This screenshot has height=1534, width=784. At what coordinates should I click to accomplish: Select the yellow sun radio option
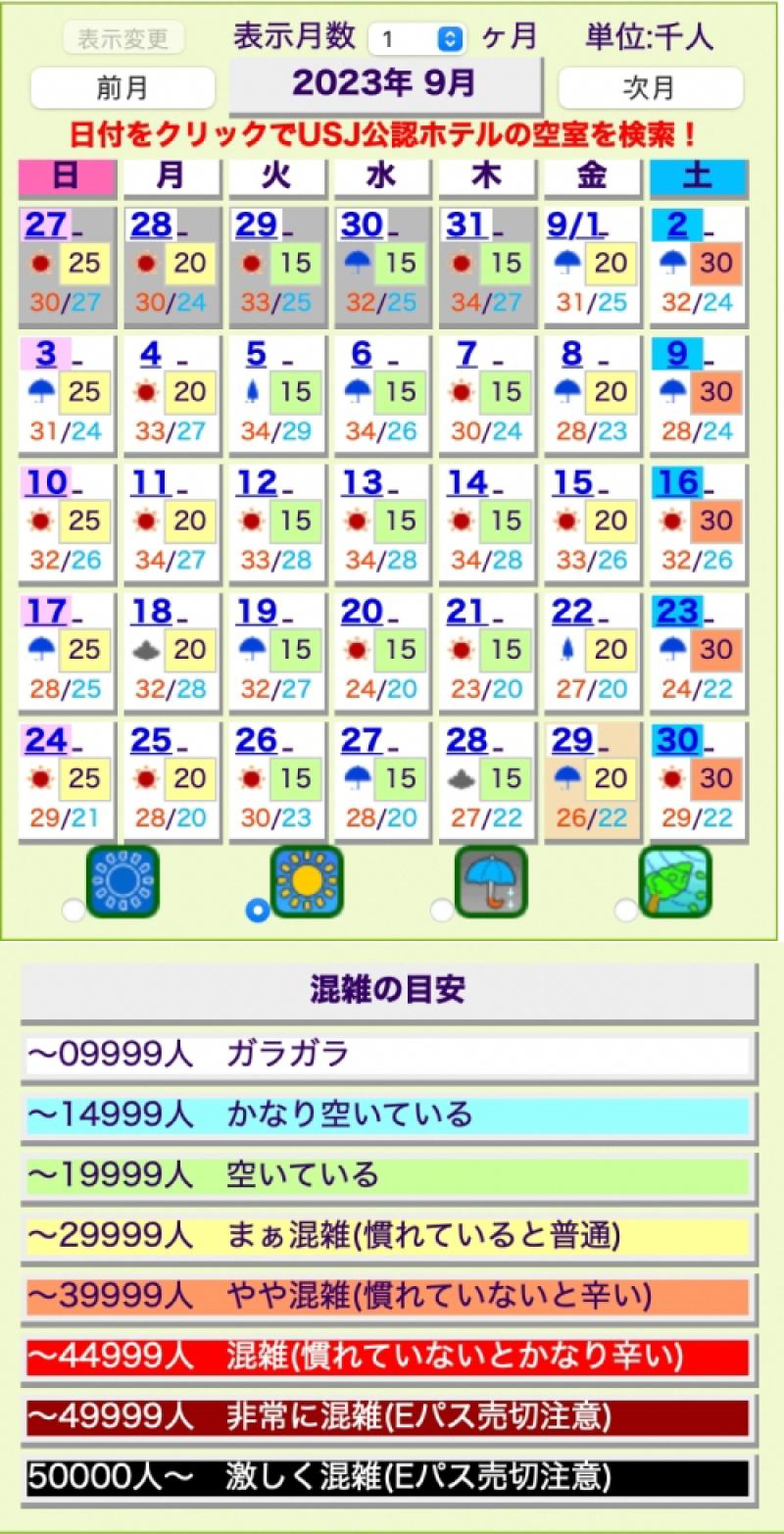[258, 911]
